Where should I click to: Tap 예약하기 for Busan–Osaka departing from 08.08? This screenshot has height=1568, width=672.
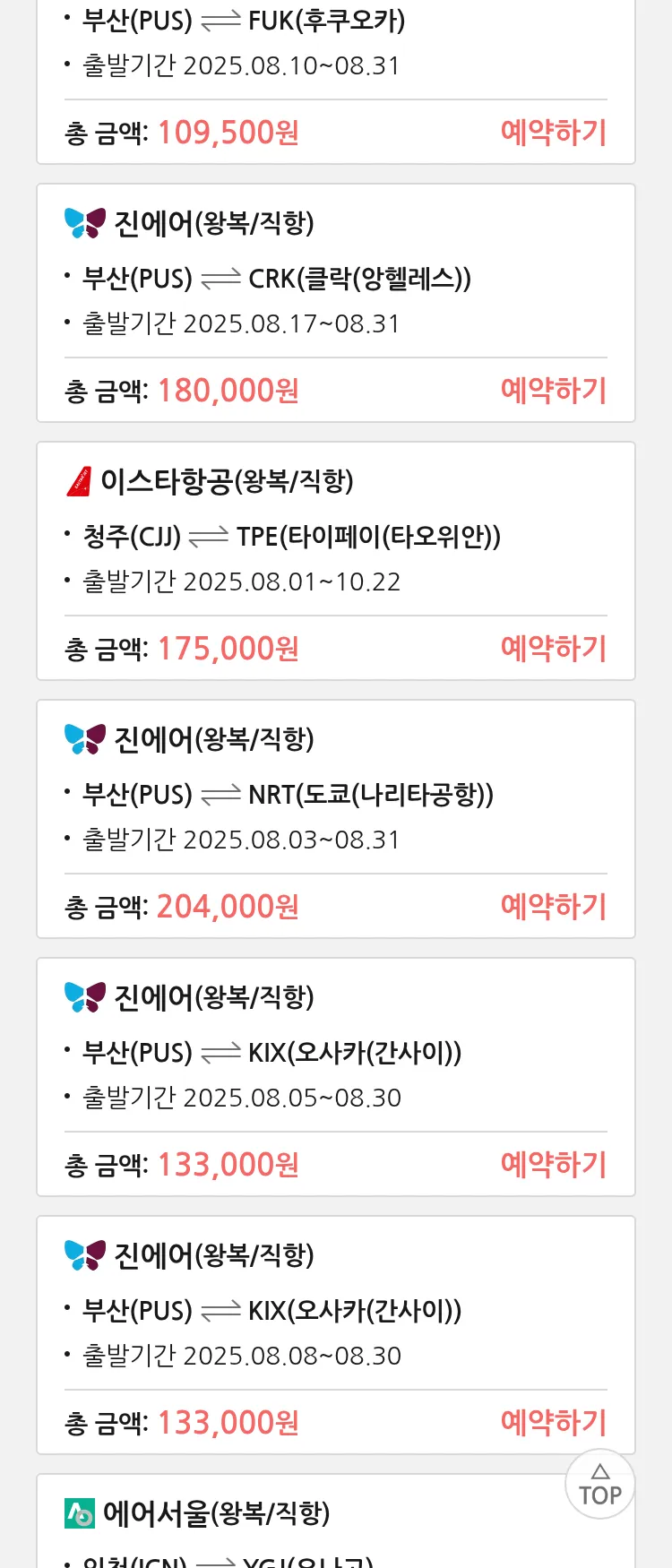pyautogui.click(x=553, y=1423)
